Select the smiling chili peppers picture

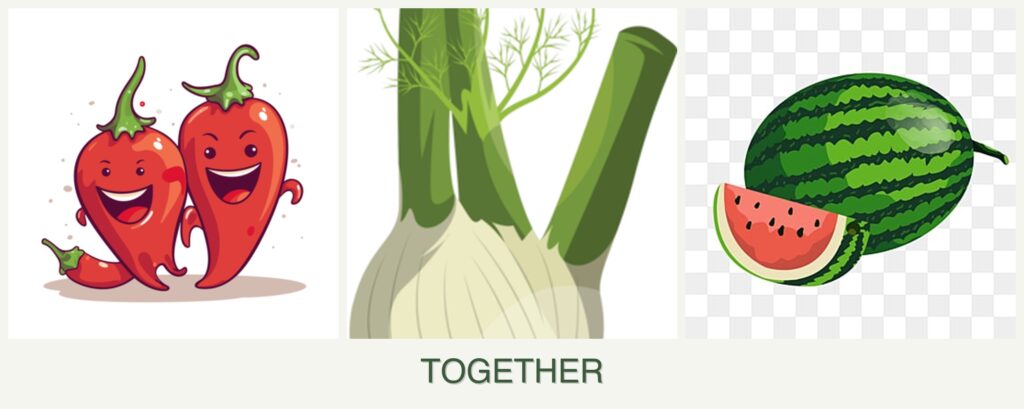click(x=173, y=175)
